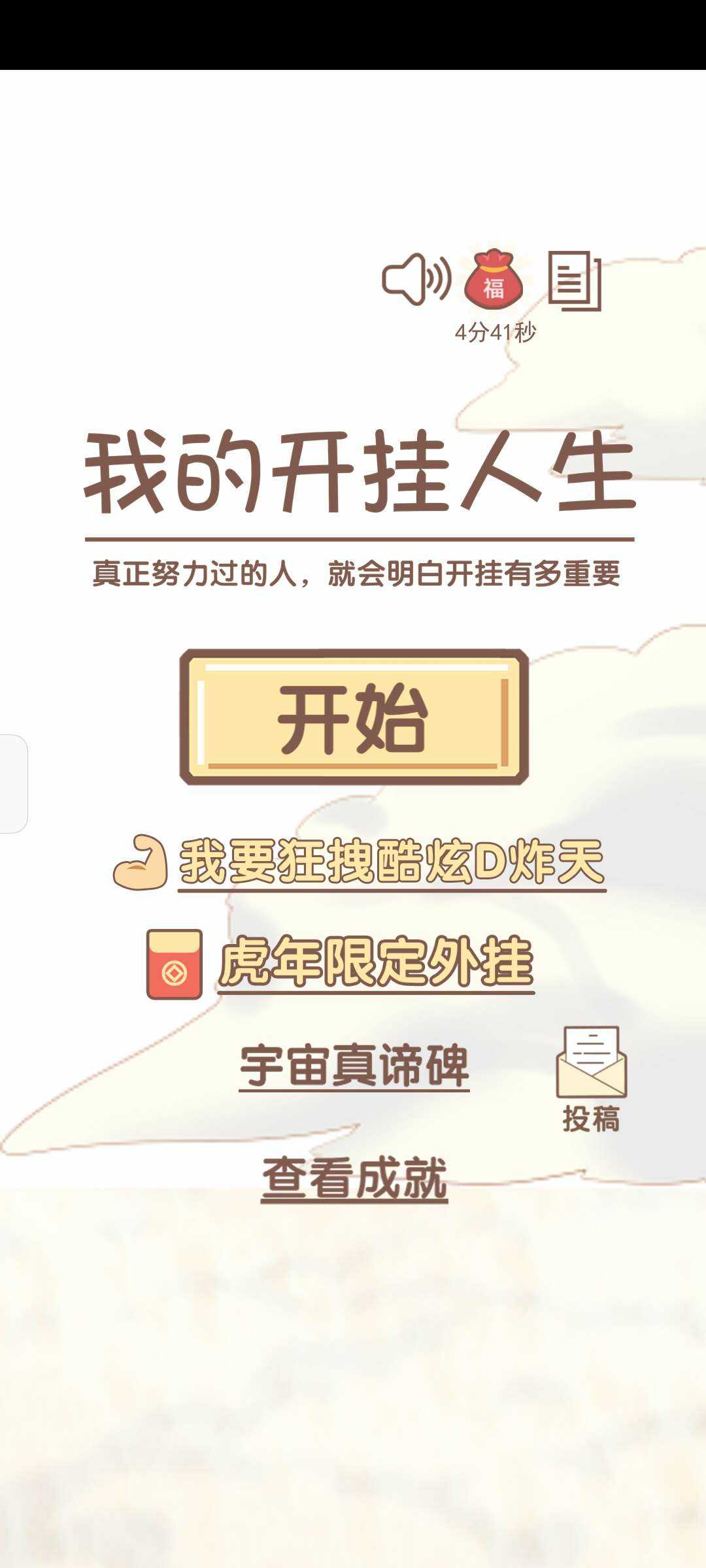Image resolution: width=706 pixels, height=1568 pixels.
Task: View achievements via 查看成就
Action: [354, 1179]
